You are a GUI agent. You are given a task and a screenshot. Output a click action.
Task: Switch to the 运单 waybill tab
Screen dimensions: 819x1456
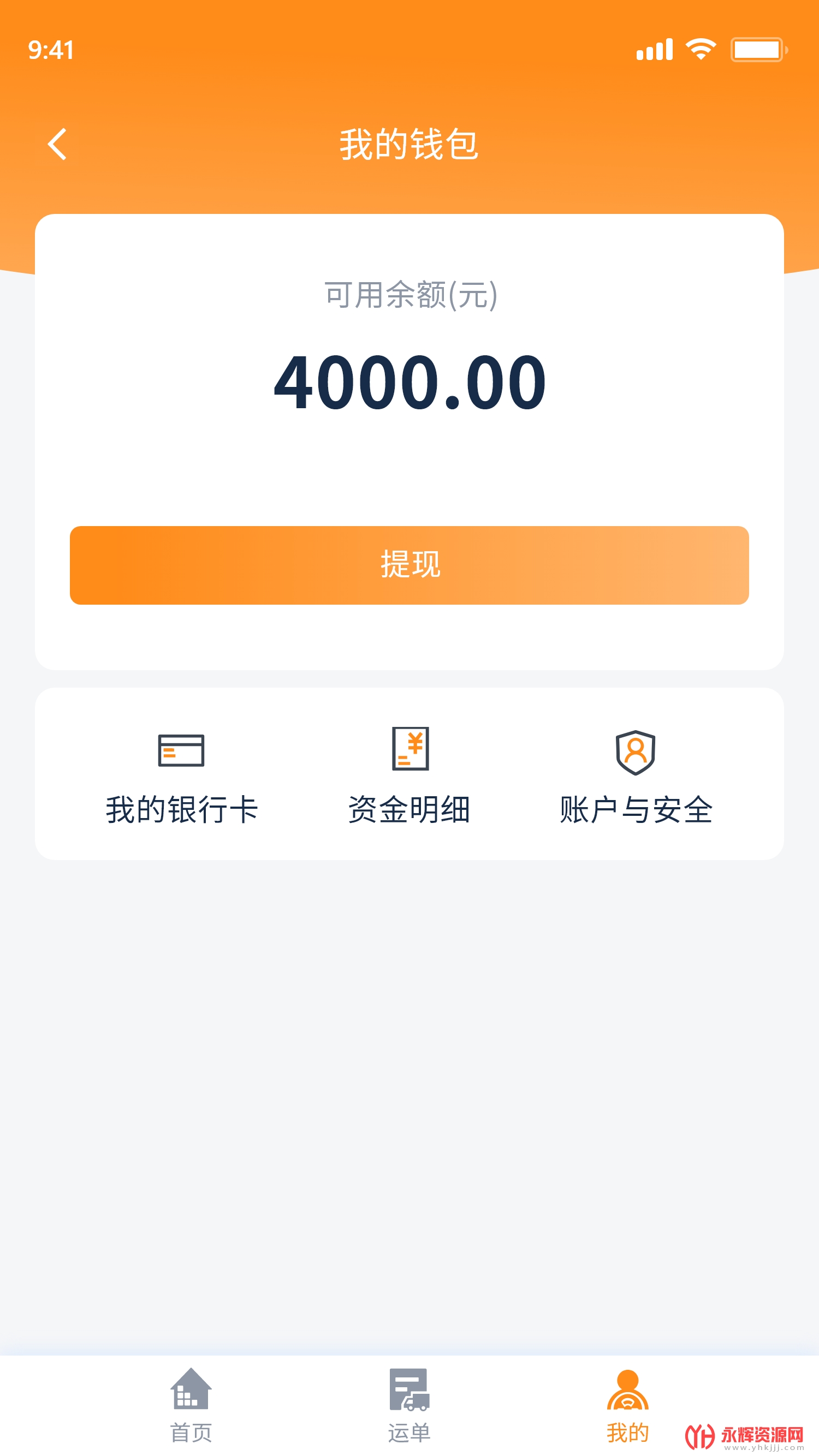click(410, 1406)
